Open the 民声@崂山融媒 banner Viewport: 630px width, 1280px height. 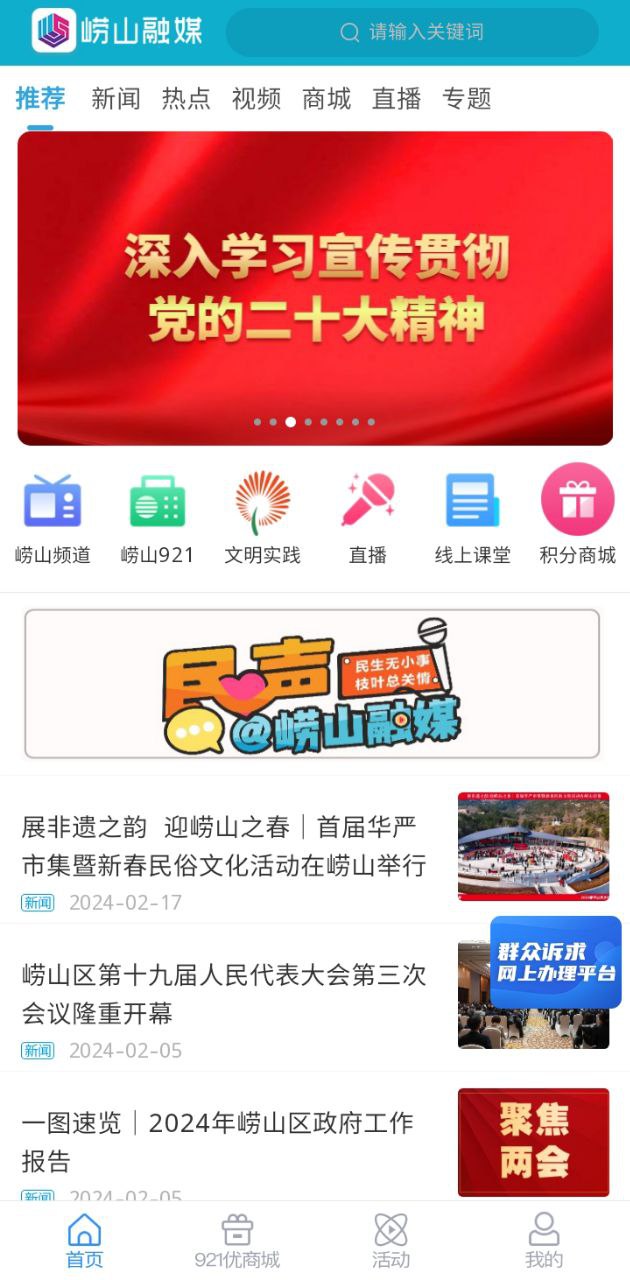[x=312, y=684]
